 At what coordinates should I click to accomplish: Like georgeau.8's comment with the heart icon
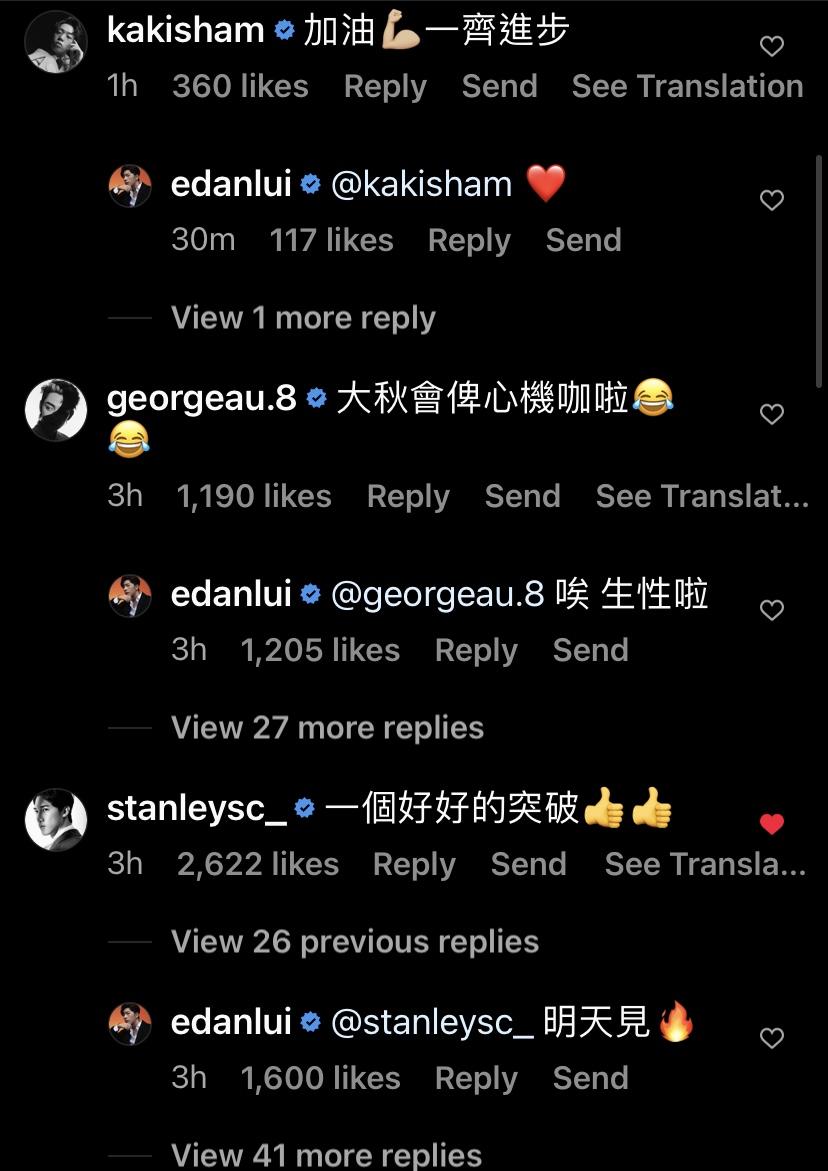click(x=771, y=414)
